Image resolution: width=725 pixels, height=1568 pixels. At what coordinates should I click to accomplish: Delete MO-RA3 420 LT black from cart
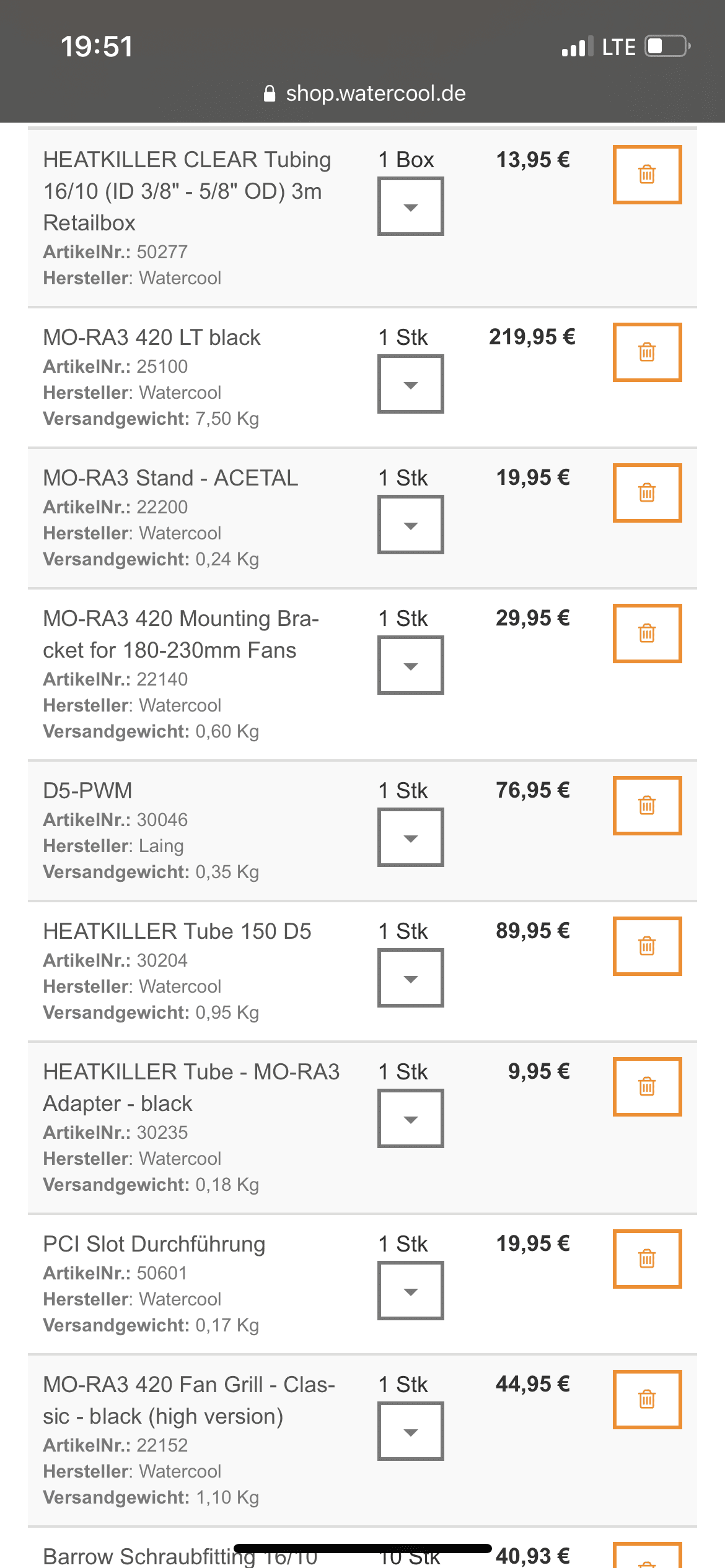[x=647, y=352]
